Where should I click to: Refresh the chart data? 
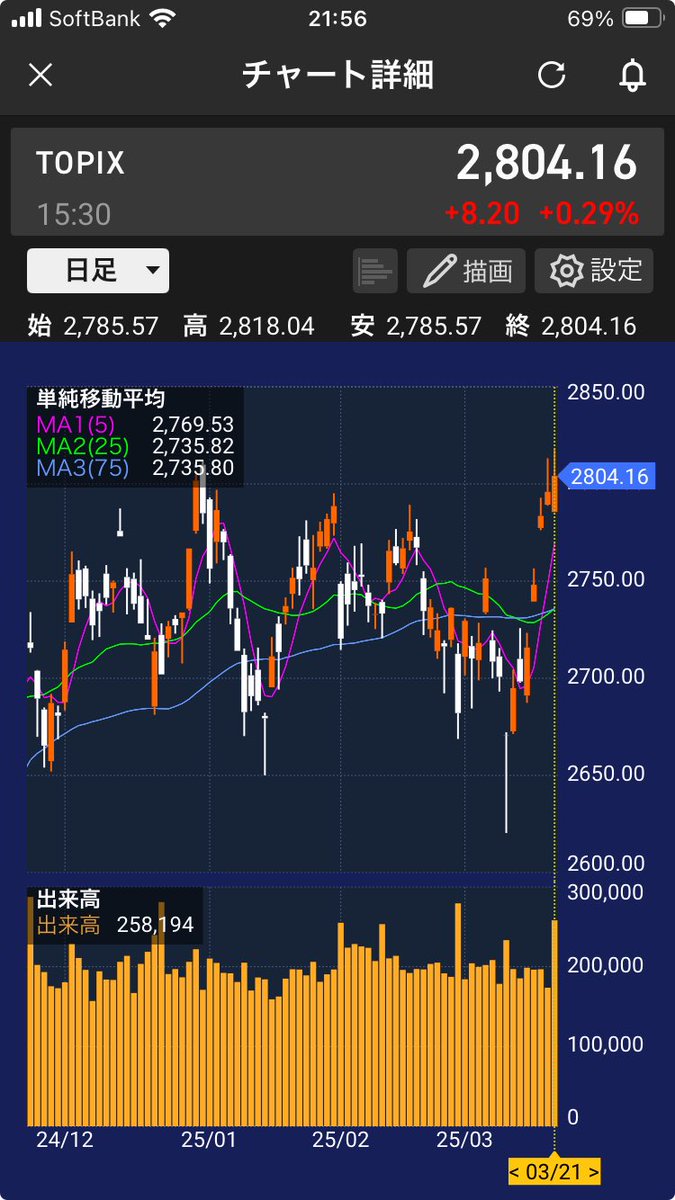551,75
